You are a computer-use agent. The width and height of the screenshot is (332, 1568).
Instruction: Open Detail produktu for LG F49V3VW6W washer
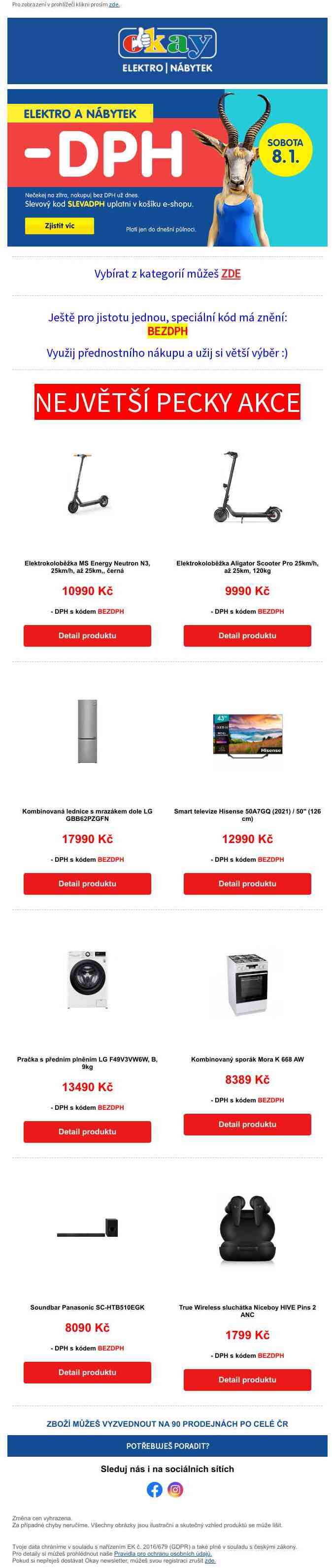tap(87, 1131)
